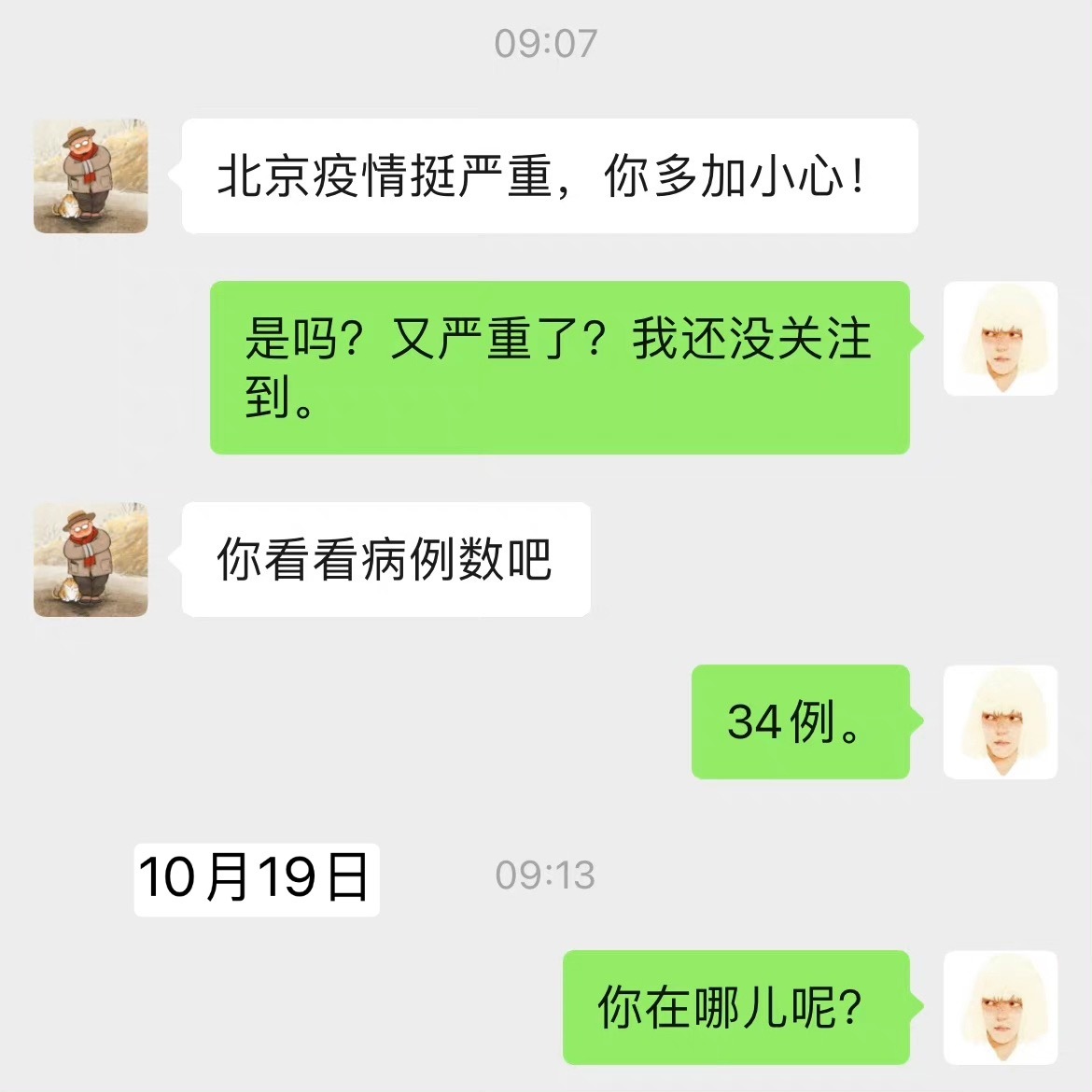Tap avatar beside 你在哪儿呢 message
Screen dimensions: 1092x1092
[x=1000, y=1007]
